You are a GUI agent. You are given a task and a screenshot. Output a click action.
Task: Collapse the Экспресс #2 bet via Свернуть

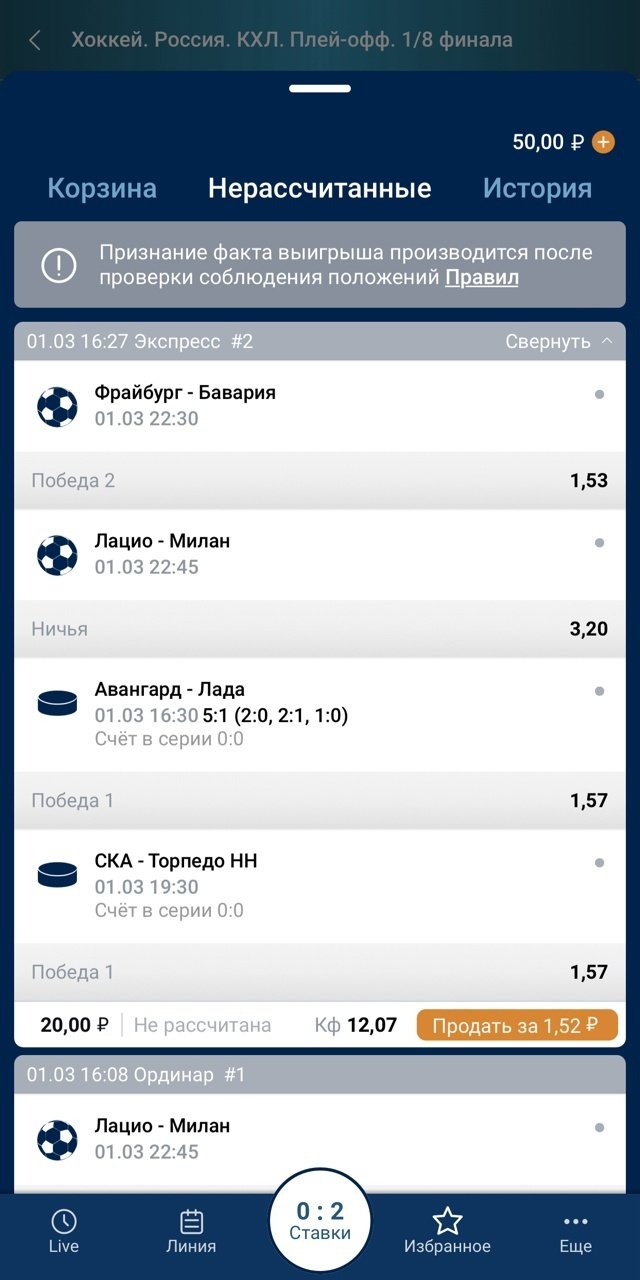(x=558, y=342)
